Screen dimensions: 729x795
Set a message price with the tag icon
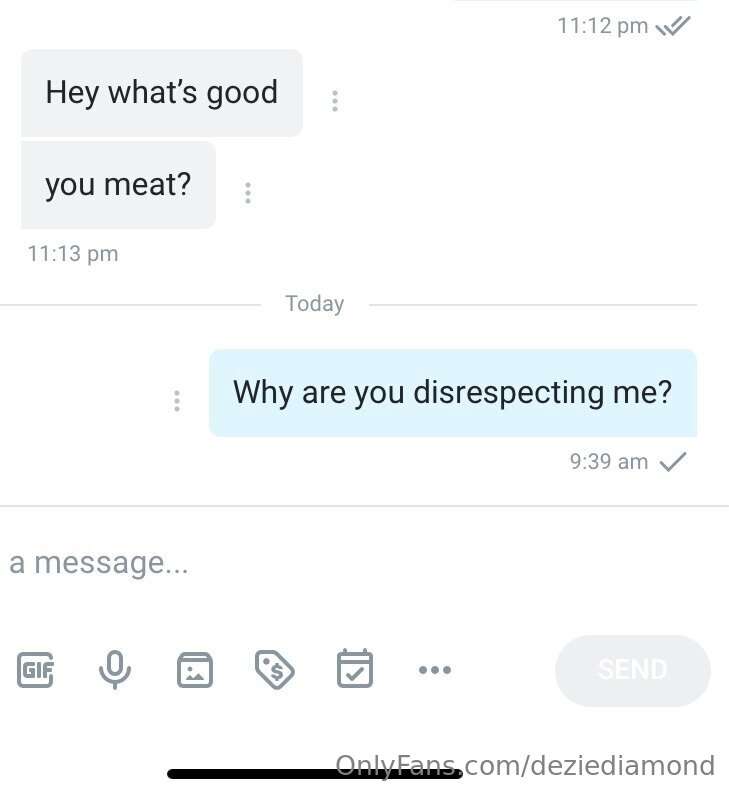click(274, 669)
